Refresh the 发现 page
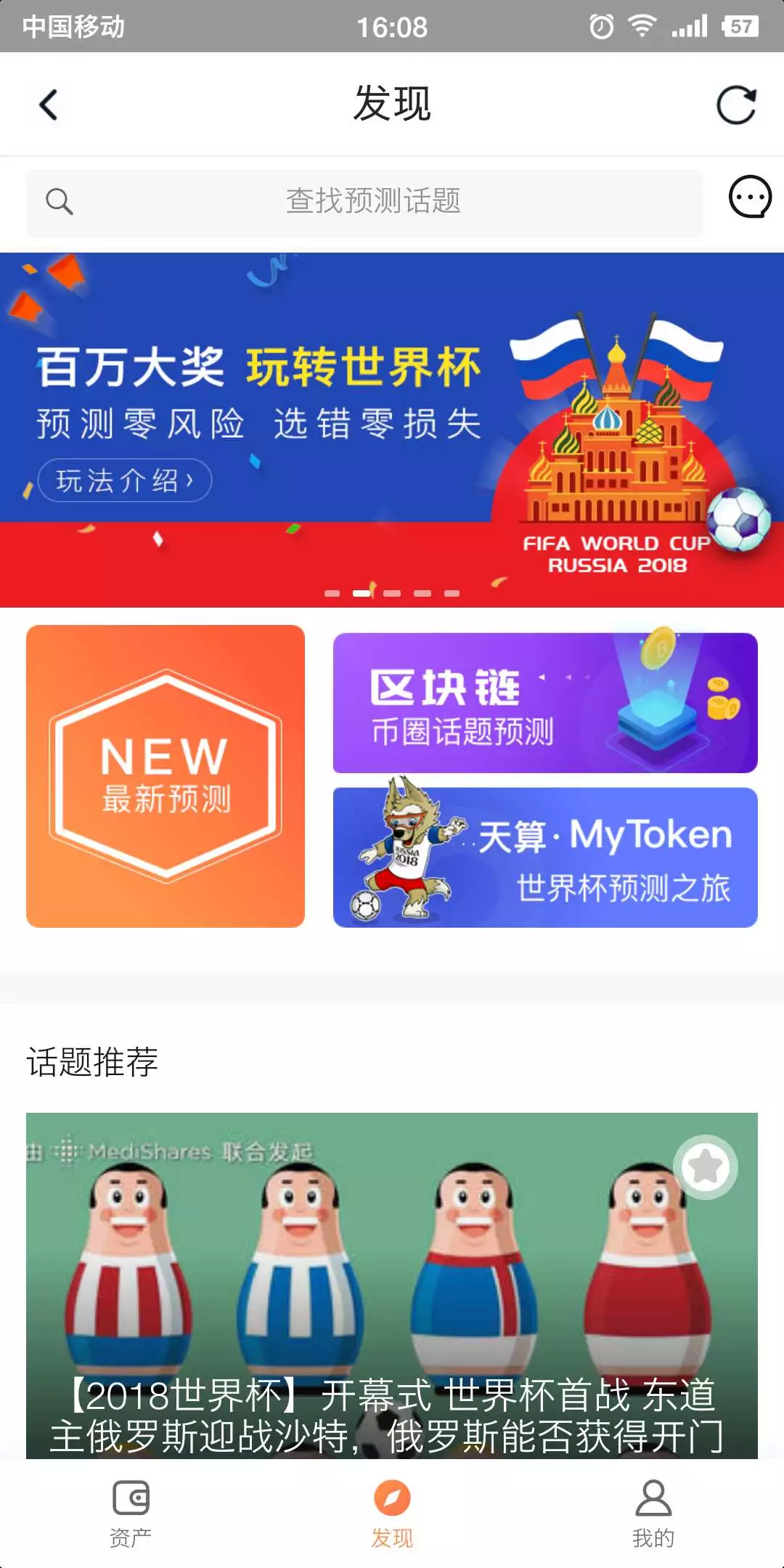The height and width of the screenshot is (1568, 784). pos(735,105)
